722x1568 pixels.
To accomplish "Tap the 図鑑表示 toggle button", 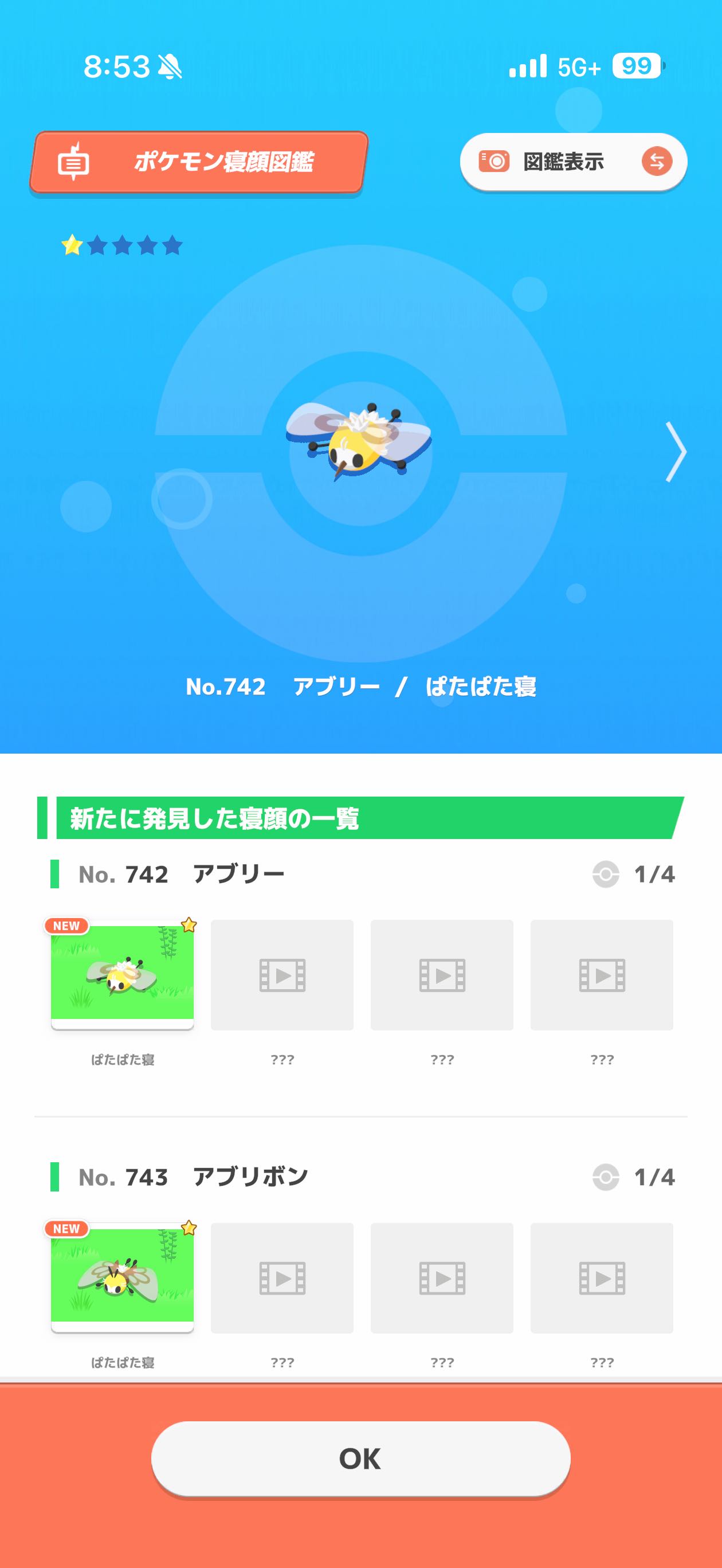I will (573, 162).
